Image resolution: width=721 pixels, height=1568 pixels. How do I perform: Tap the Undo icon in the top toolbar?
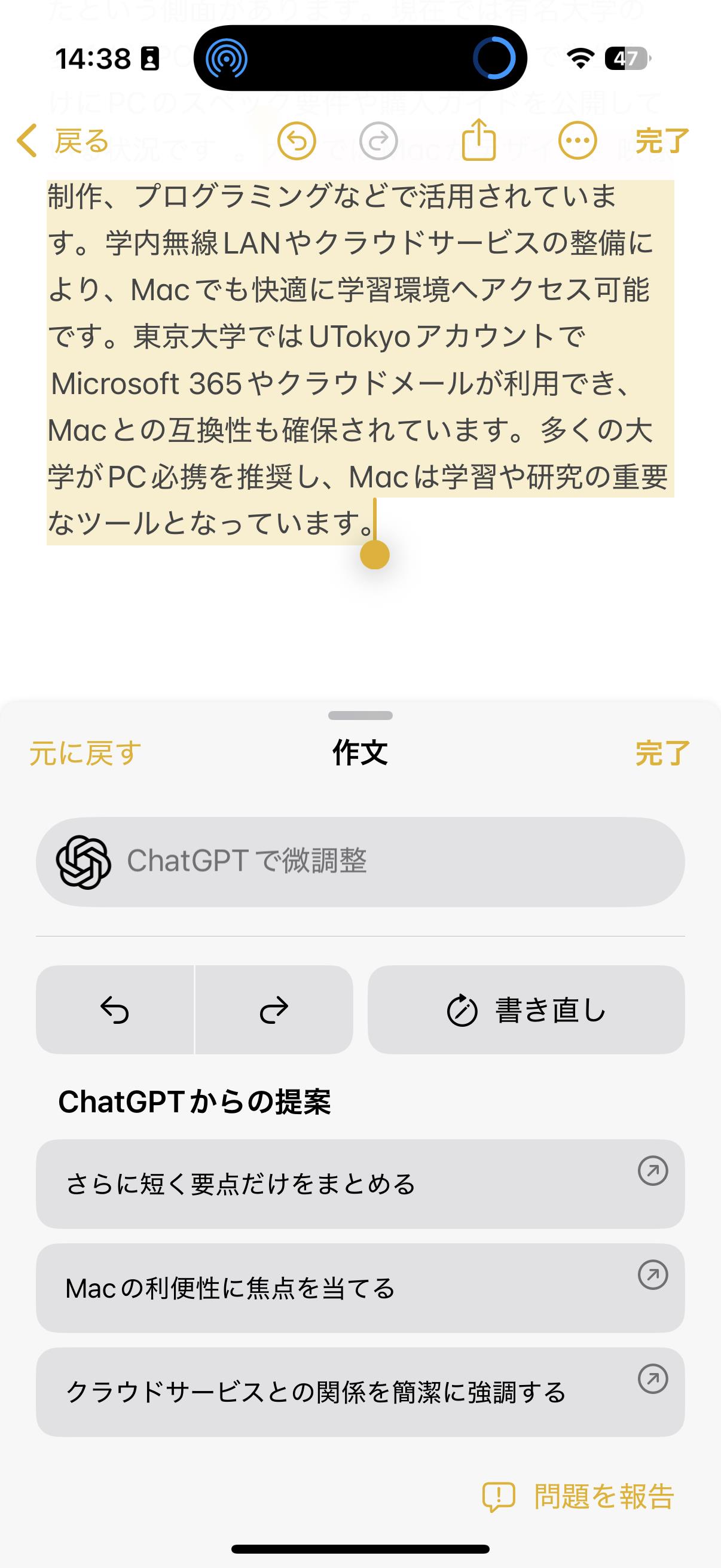click(298, 141)
